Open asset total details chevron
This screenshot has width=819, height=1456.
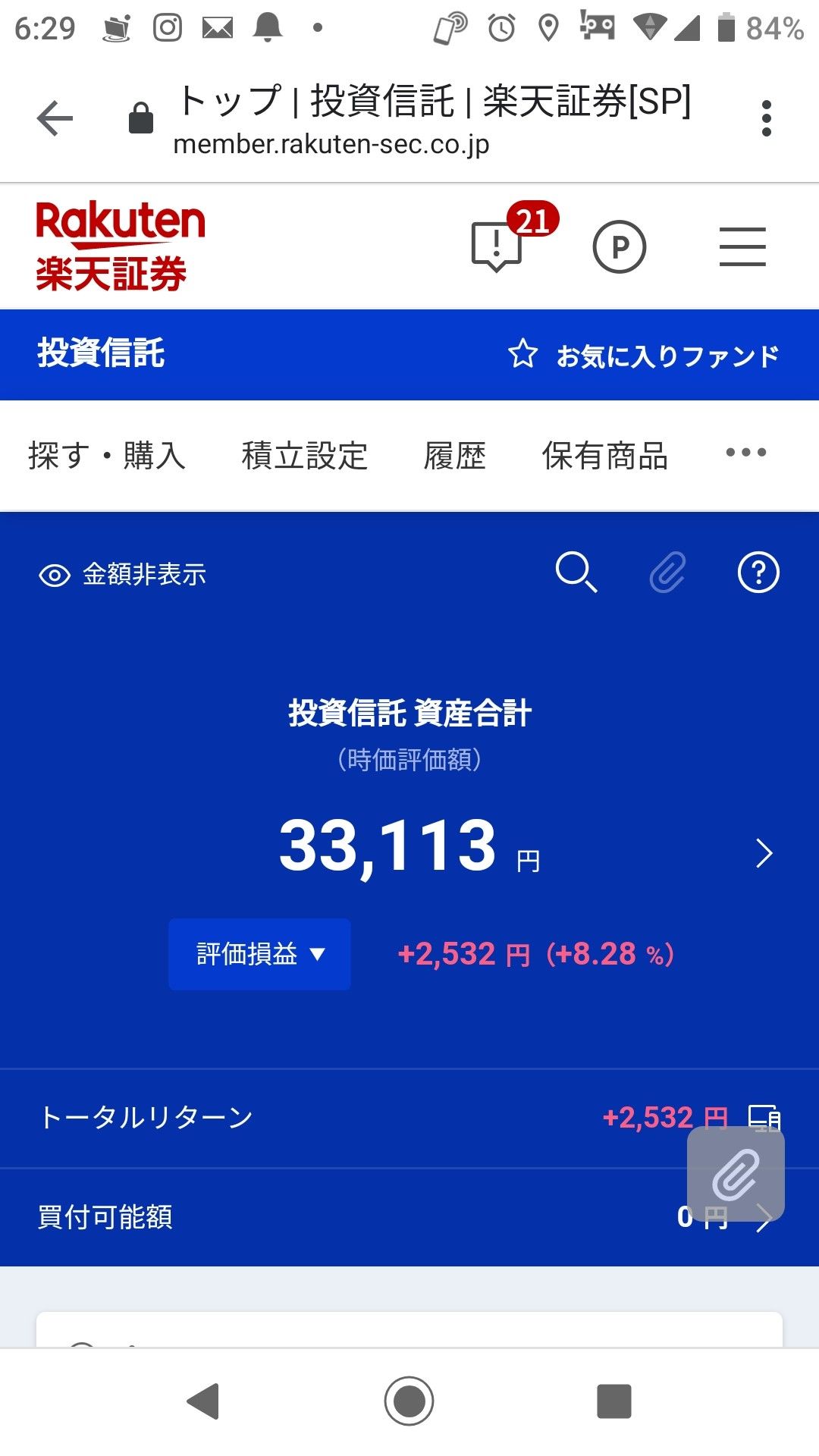764,853
